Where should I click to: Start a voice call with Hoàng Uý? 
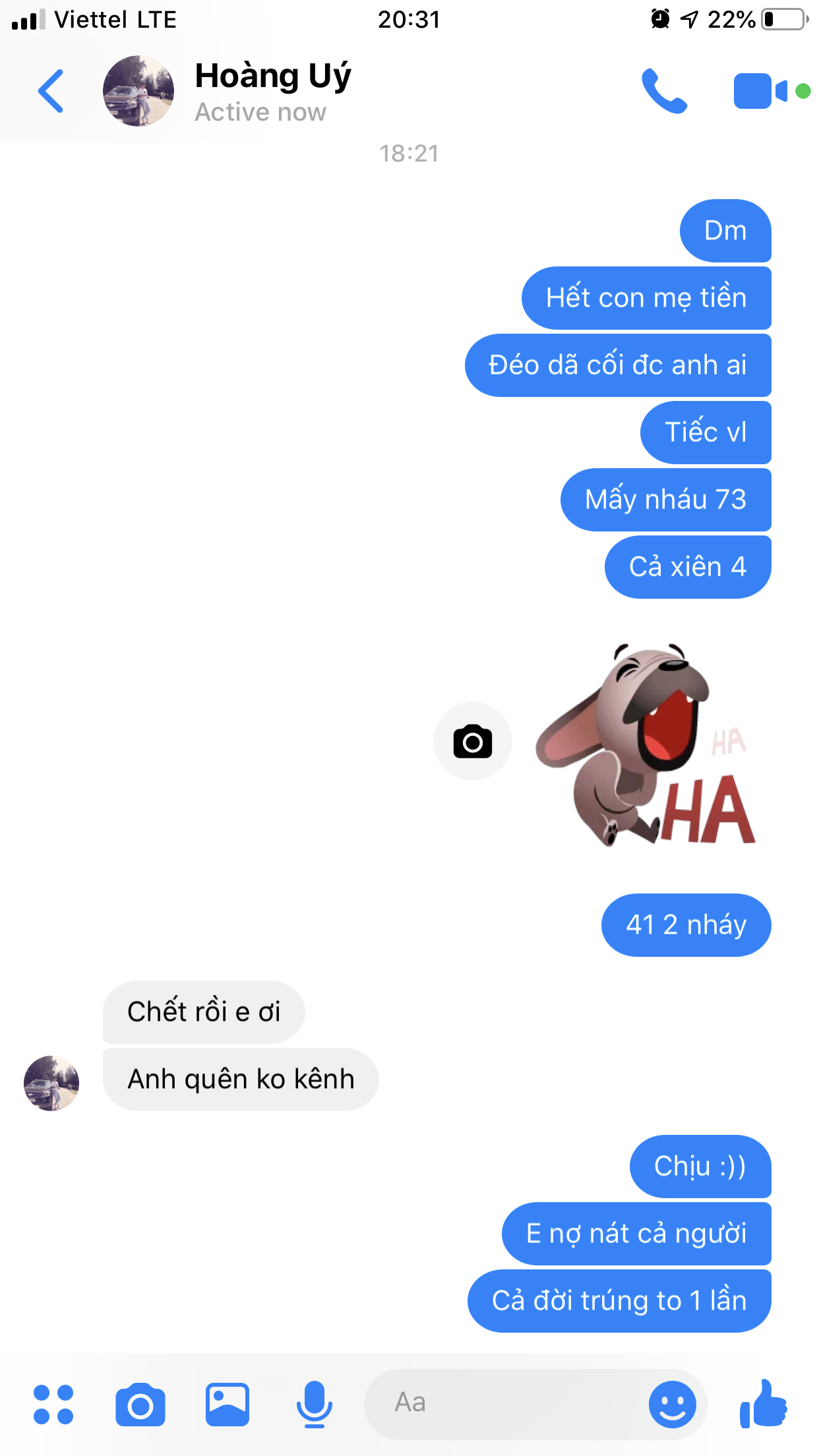point(664,91)
